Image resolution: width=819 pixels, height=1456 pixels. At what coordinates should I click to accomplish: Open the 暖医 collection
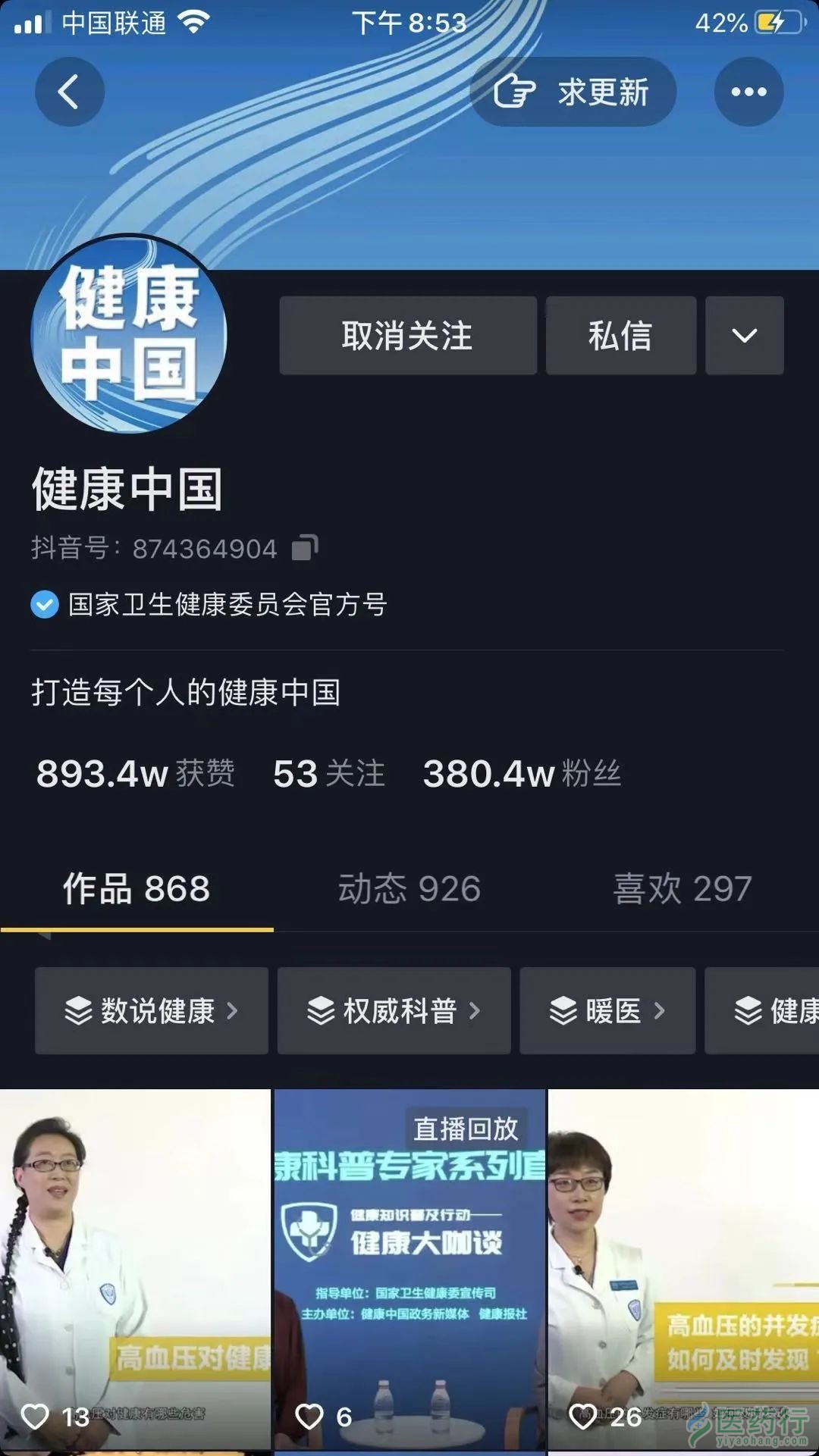(607, 1010)
